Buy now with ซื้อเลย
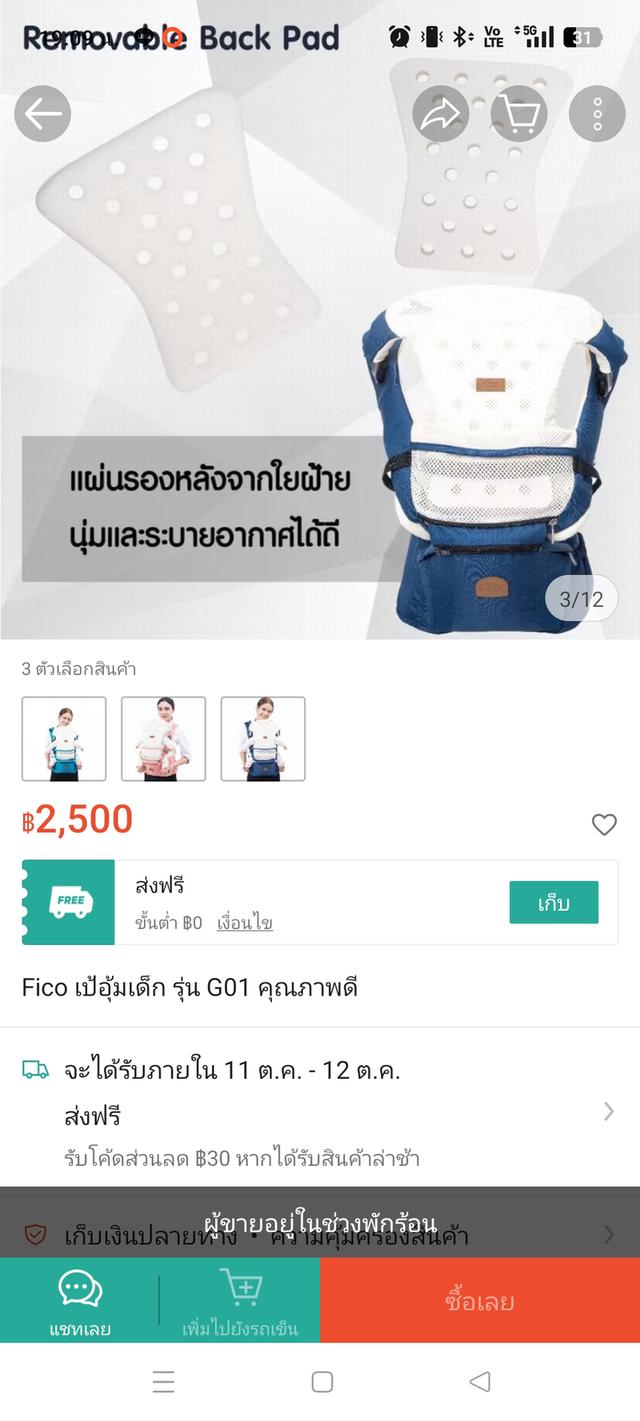640x1421 pixels. 480,1300
